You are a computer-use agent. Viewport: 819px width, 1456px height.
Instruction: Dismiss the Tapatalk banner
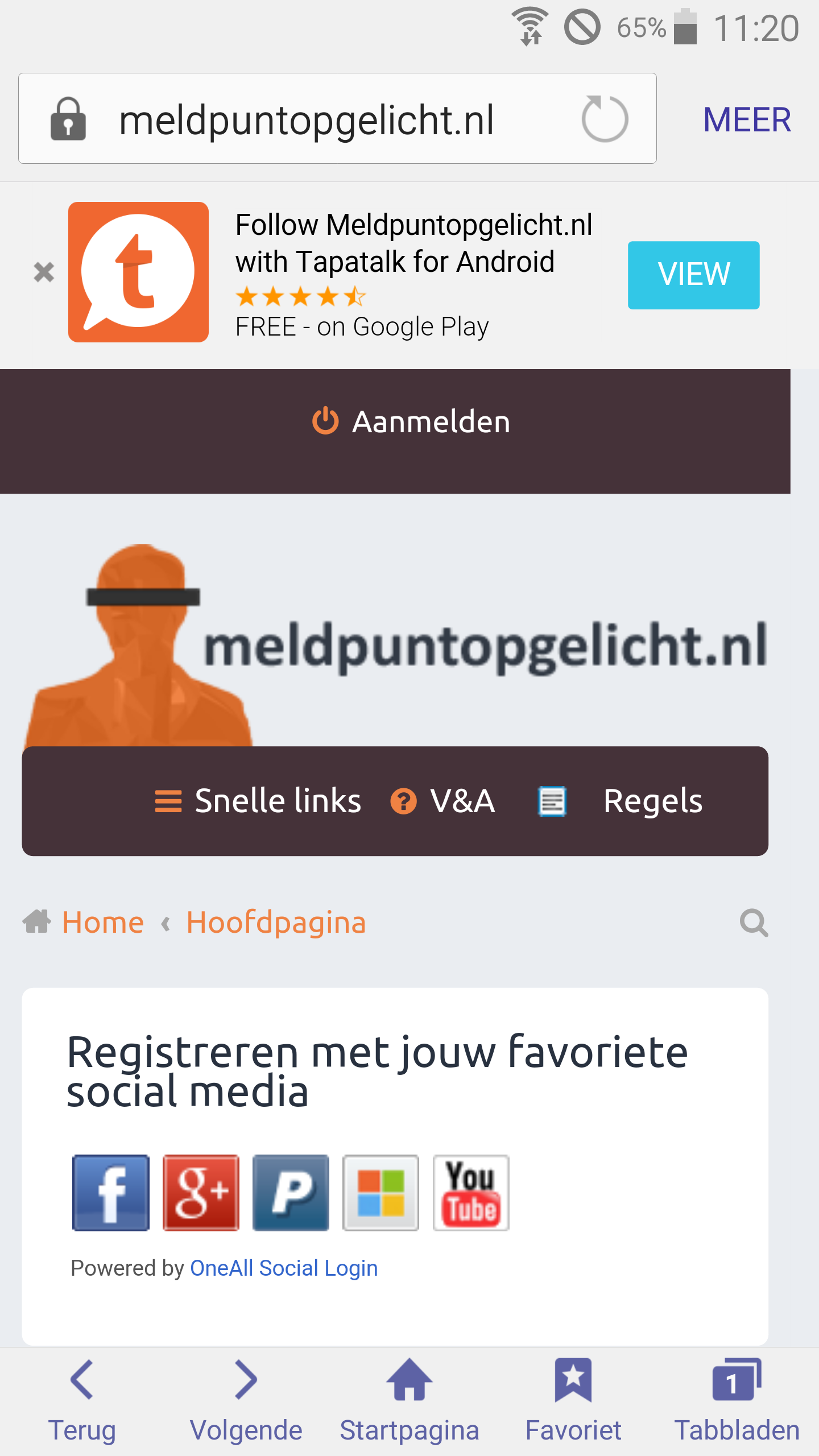coord(44,272)
